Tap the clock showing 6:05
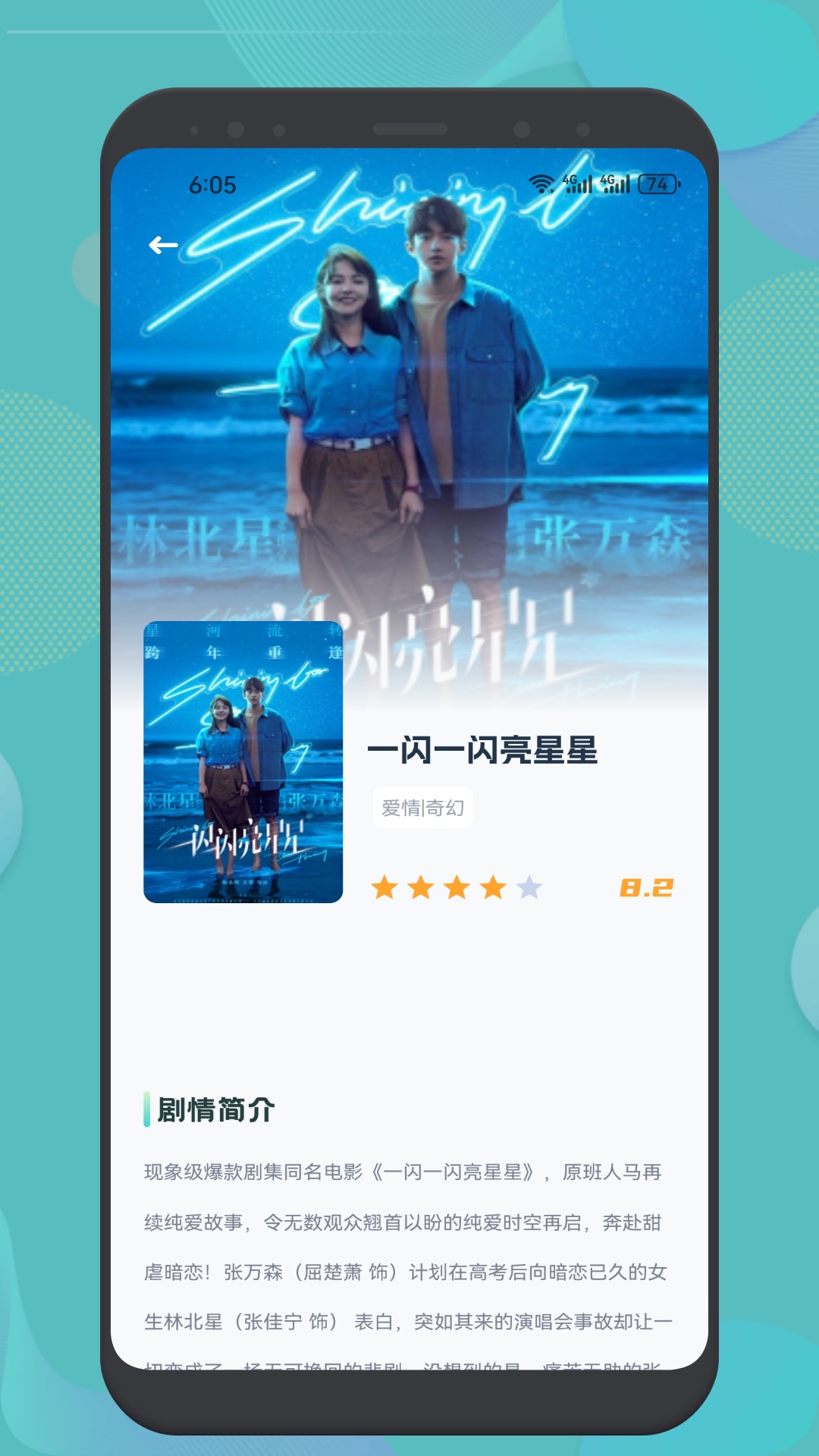 coord(211,183)
